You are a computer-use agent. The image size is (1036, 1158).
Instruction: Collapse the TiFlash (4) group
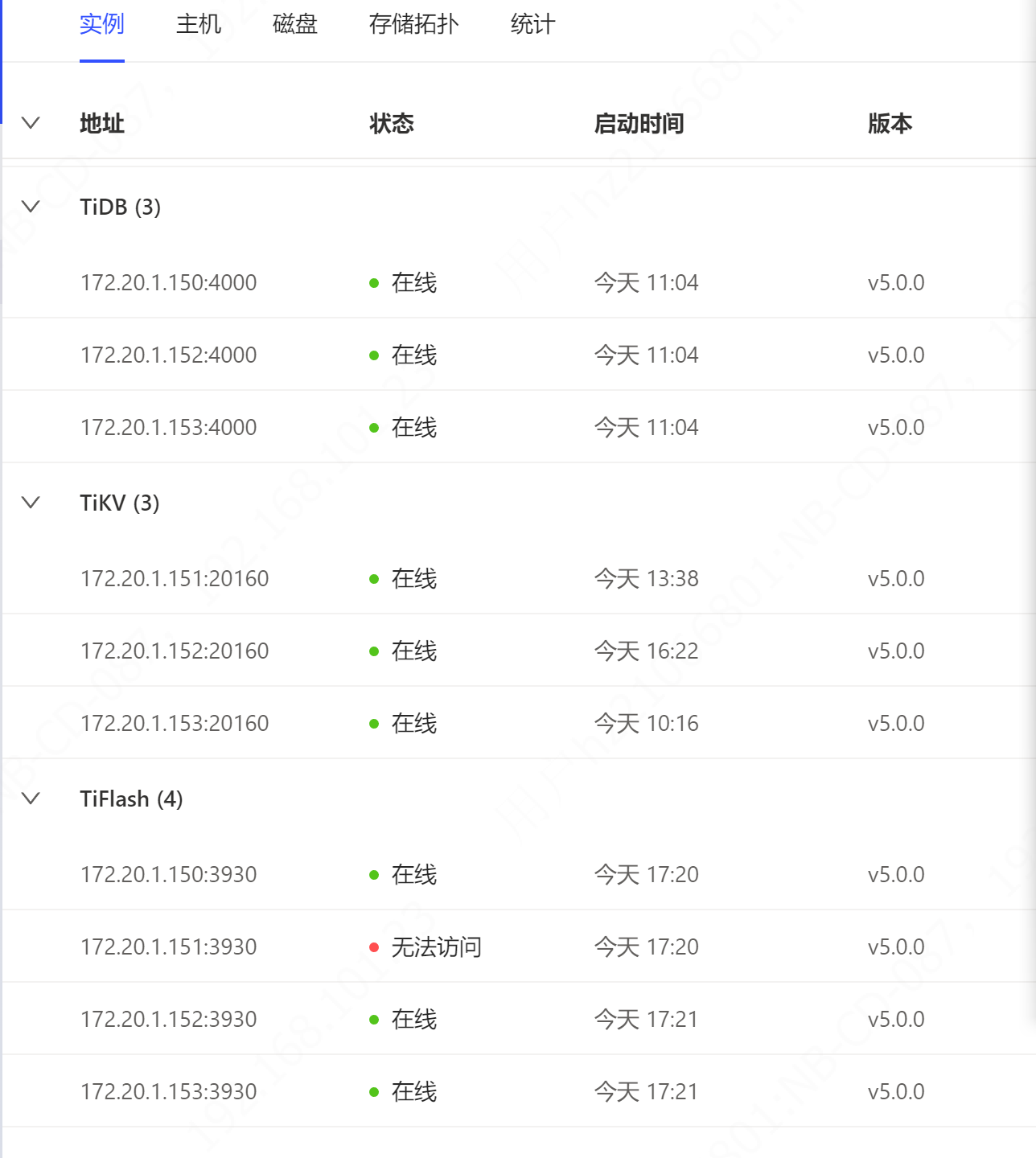tap(31, 799)
